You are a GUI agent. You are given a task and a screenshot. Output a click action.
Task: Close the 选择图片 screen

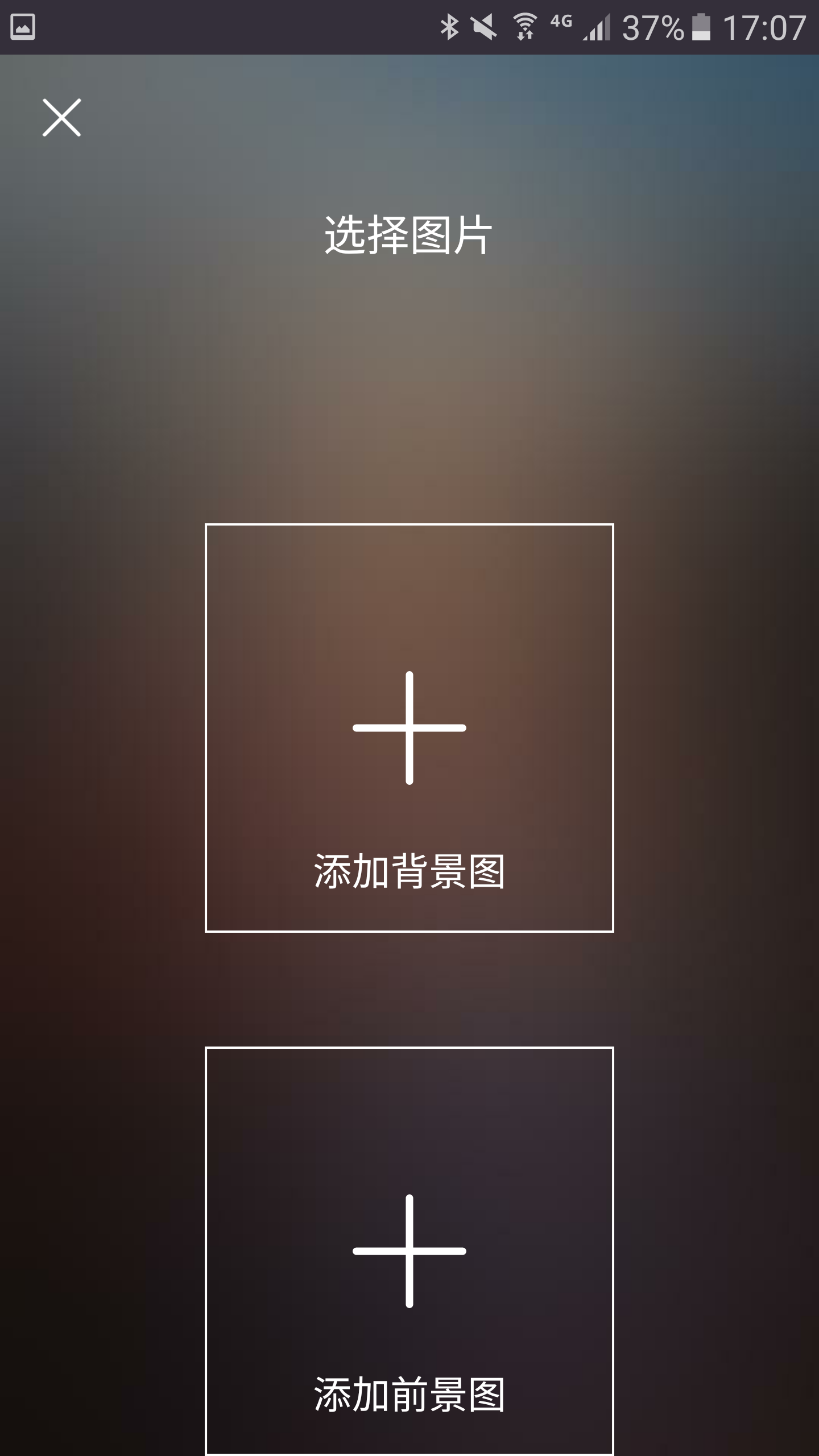point(61,118)
